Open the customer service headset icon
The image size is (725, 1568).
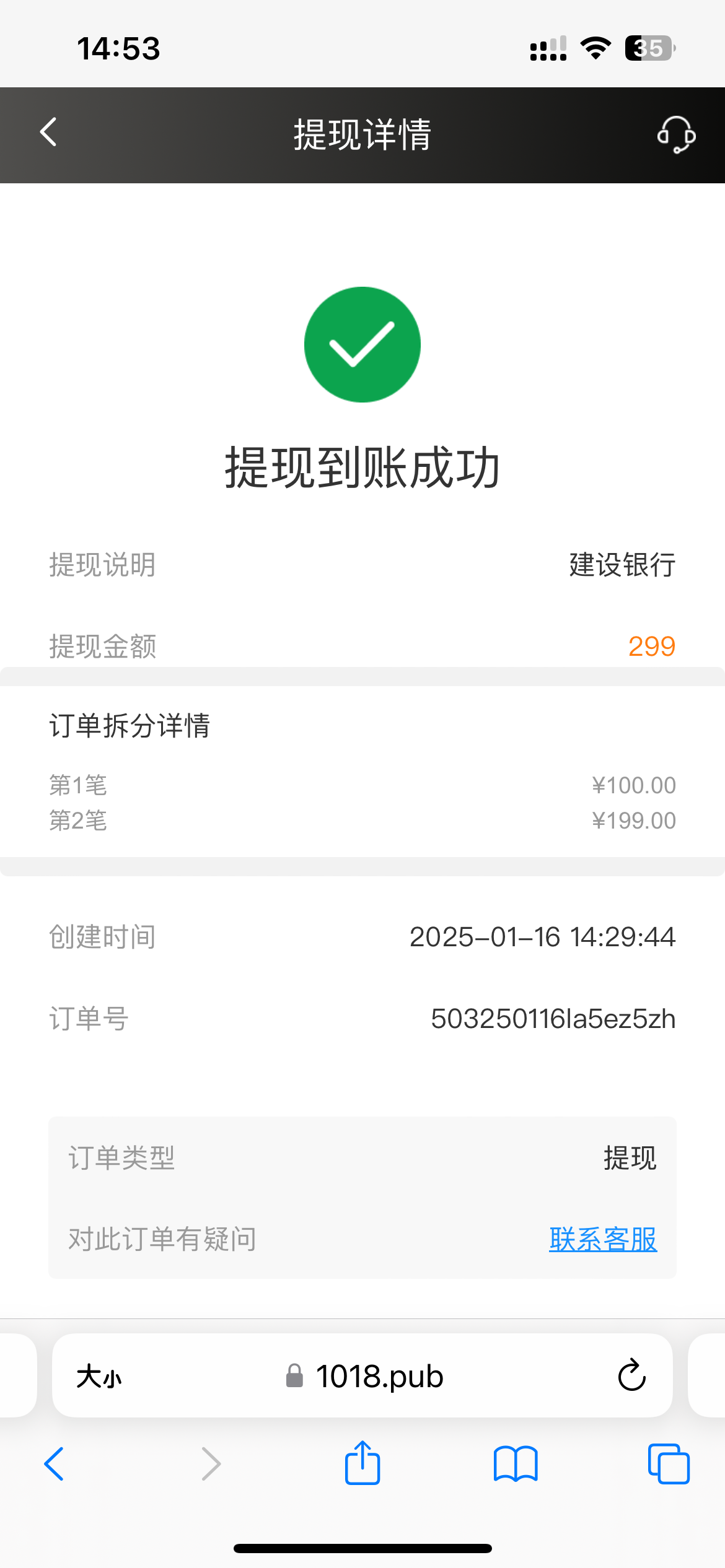point(676,134)
